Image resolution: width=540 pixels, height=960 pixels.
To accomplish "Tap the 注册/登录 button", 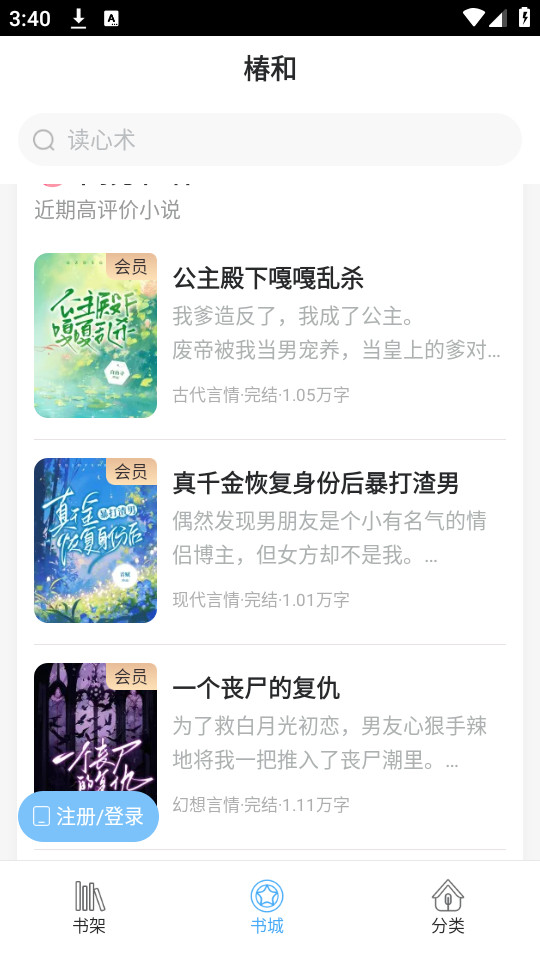I will 89,816.
